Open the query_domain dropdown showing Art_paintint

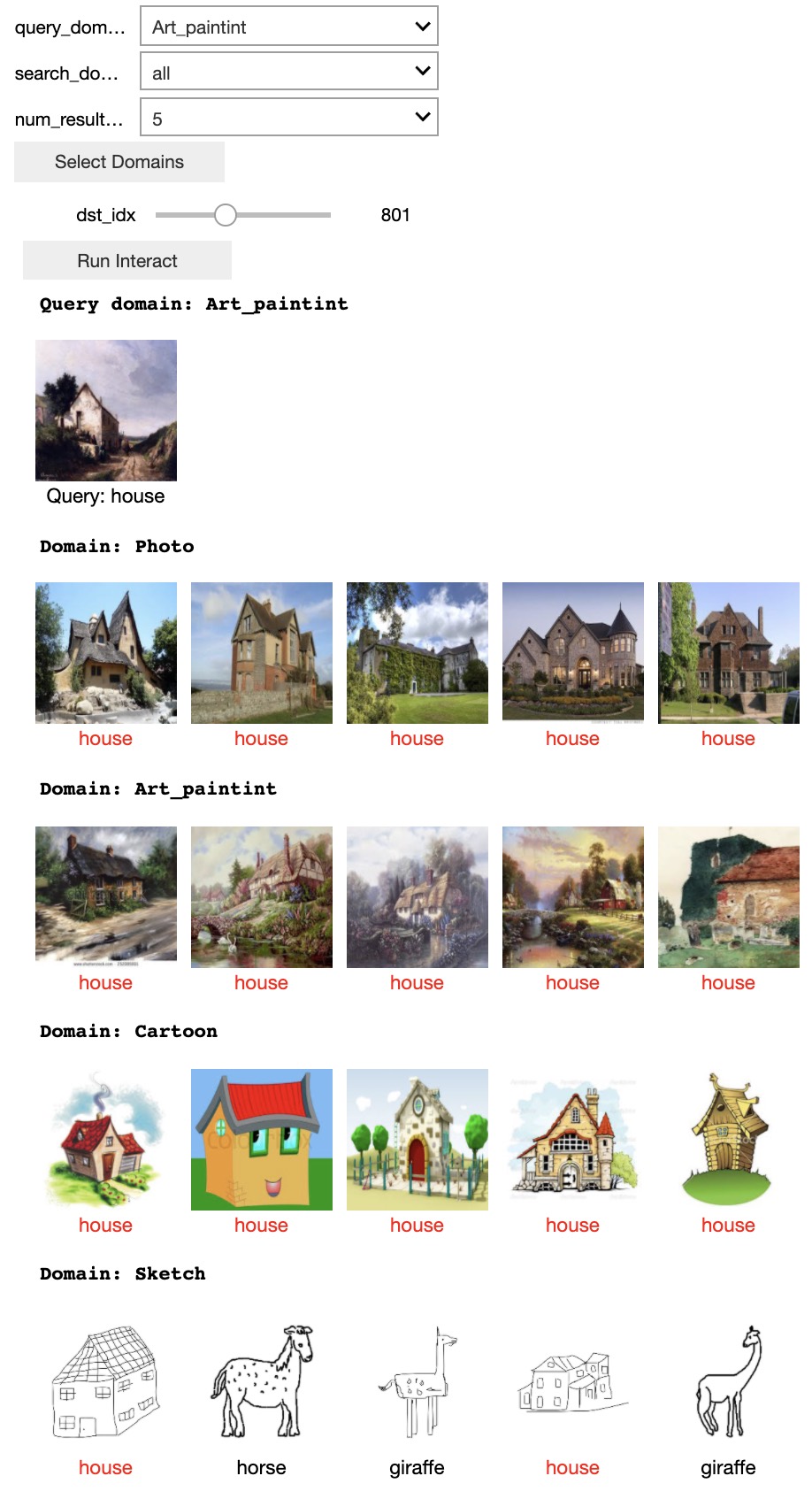(288, 27)
